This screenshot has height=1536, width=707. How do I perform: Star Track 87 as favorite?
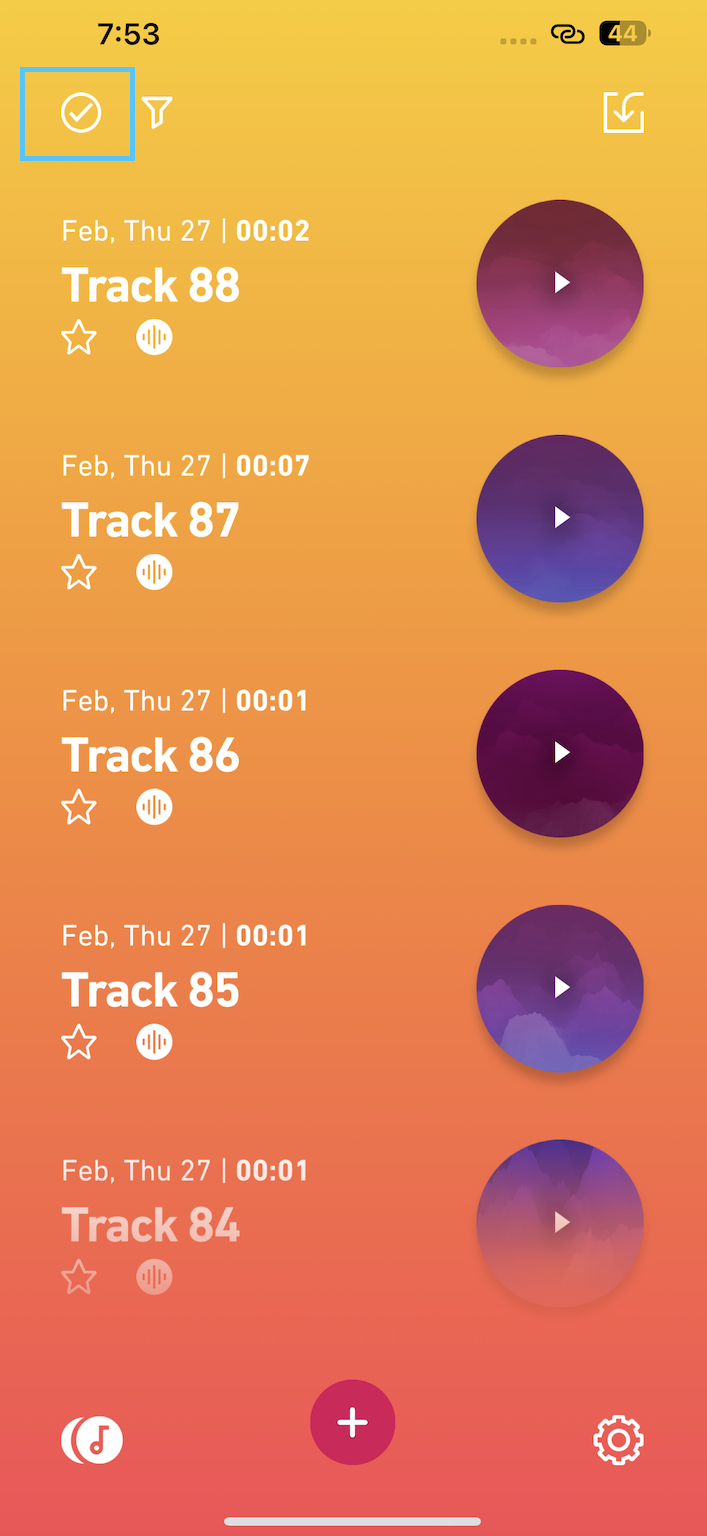79,573
